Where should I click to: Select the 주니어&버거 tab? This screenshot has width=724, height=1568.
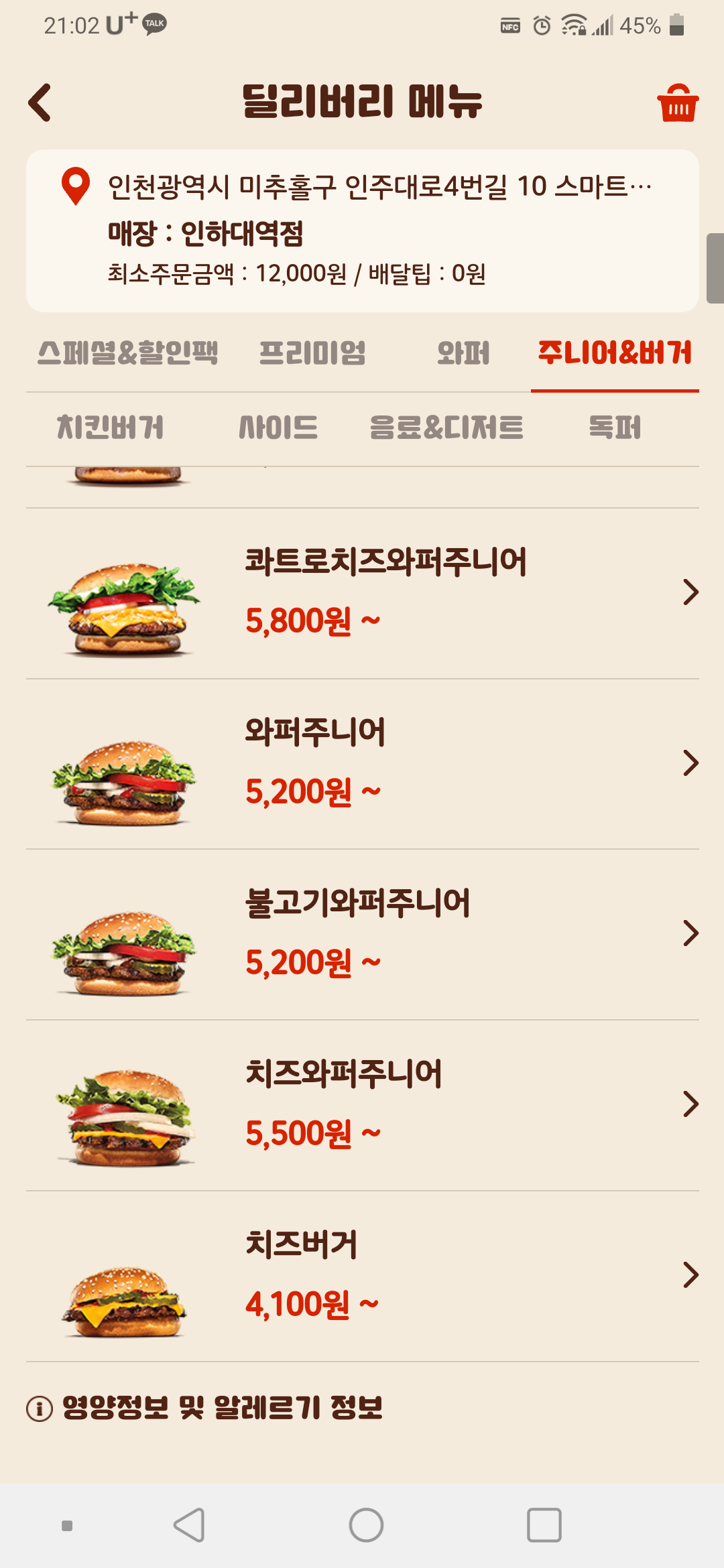point(615,353)
